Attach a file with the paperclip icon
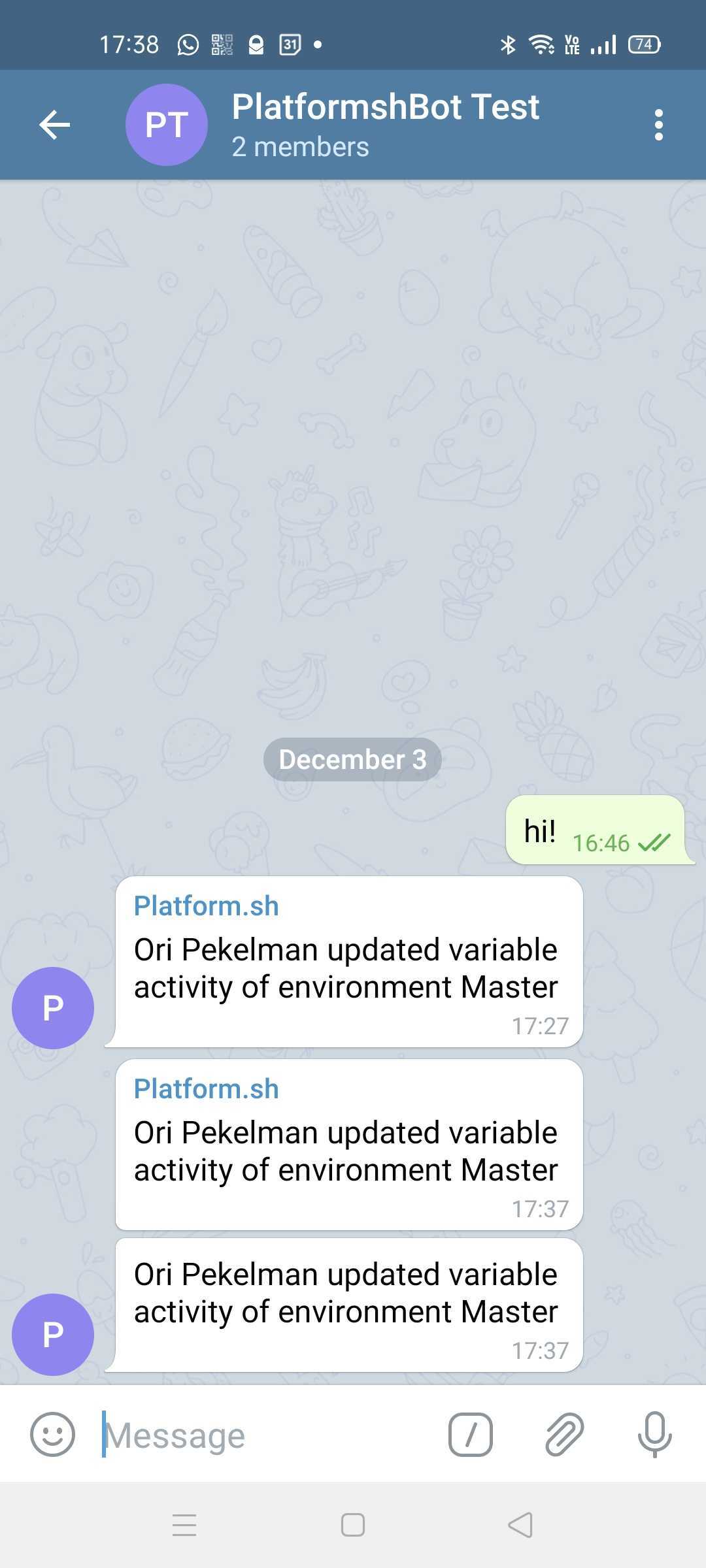706x1568 pixels. (x=563, y=1433)
